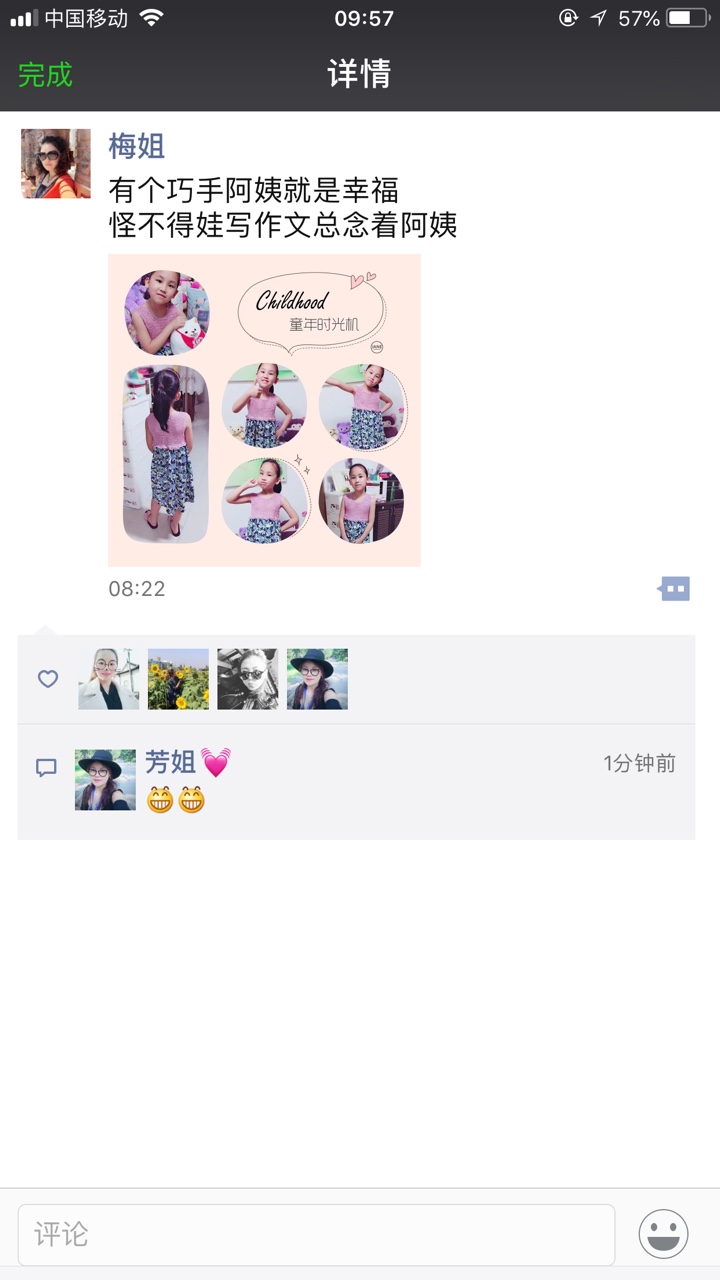Open the first liker's avatar
Viewport: 720px width, 1280px height.
pos(108,679)
